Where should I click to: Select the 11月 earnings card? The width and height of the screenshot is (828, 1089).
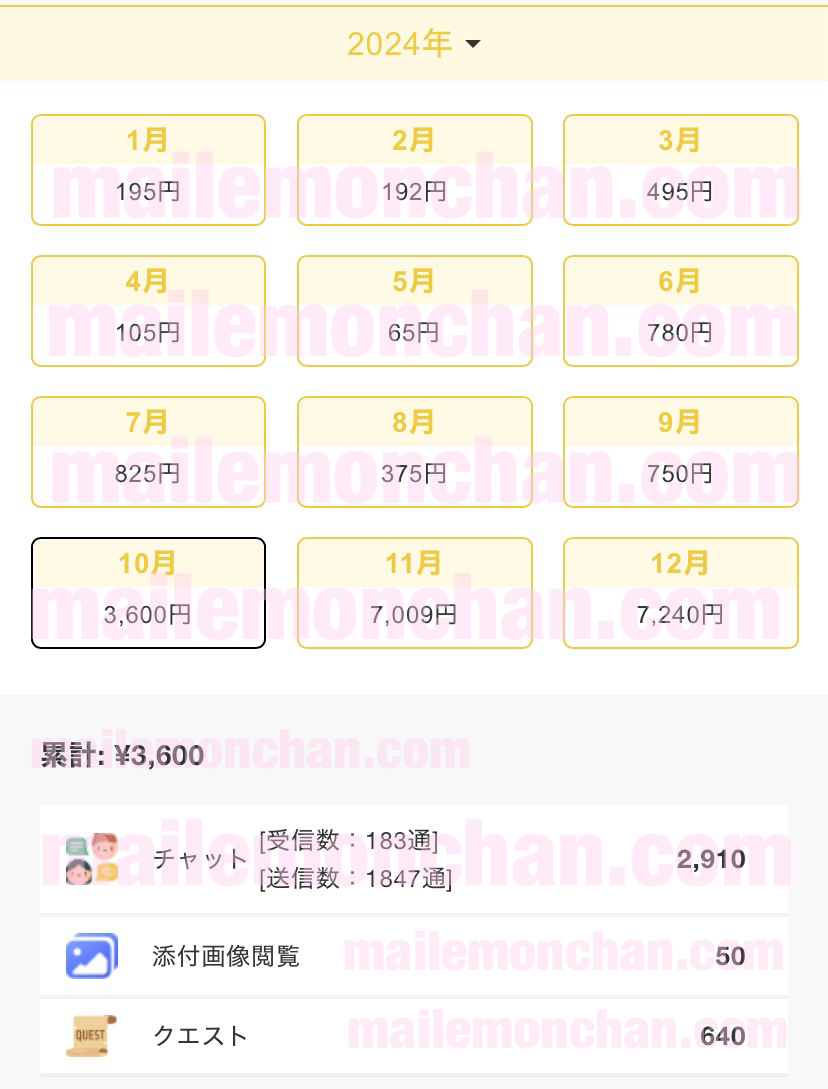[414, 593]
